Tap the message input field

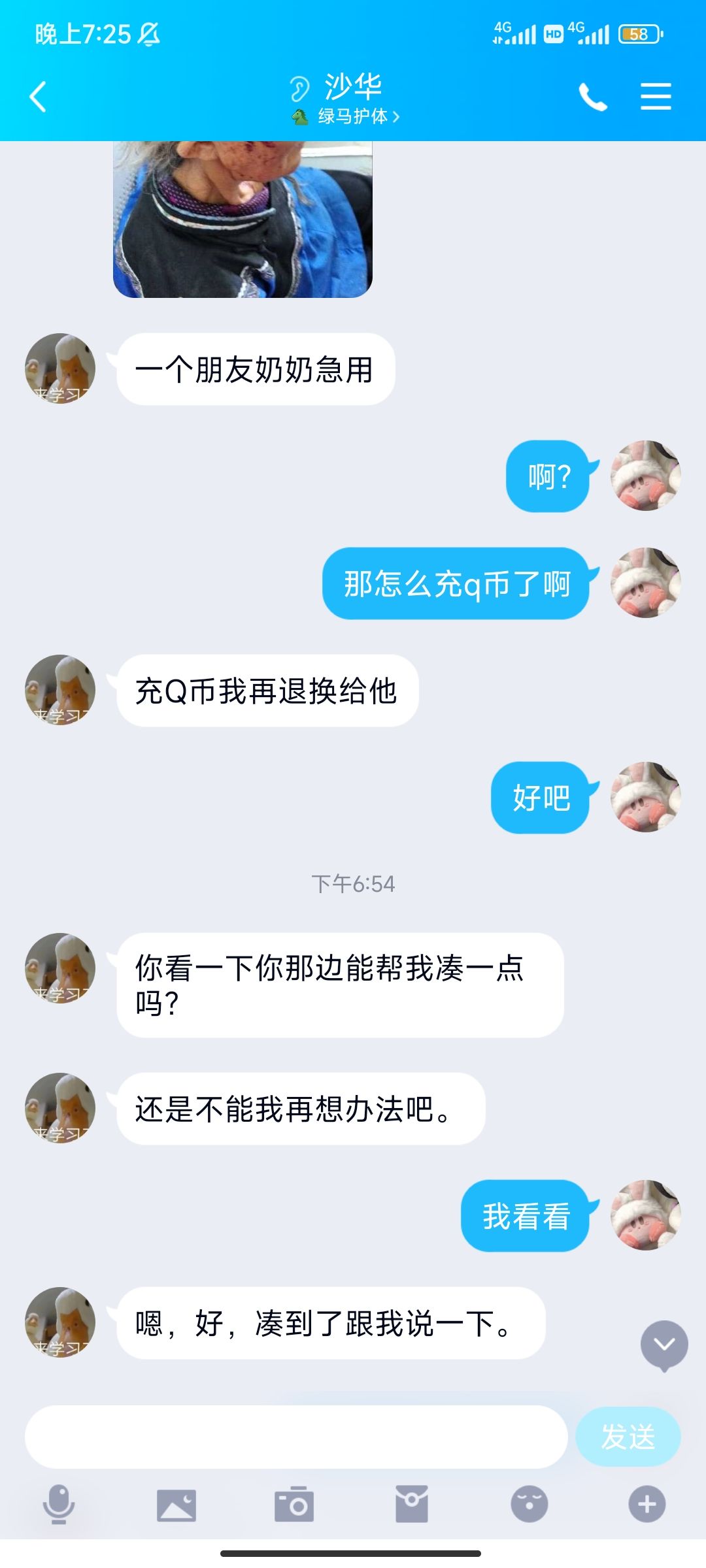(x=295, y=1437)
